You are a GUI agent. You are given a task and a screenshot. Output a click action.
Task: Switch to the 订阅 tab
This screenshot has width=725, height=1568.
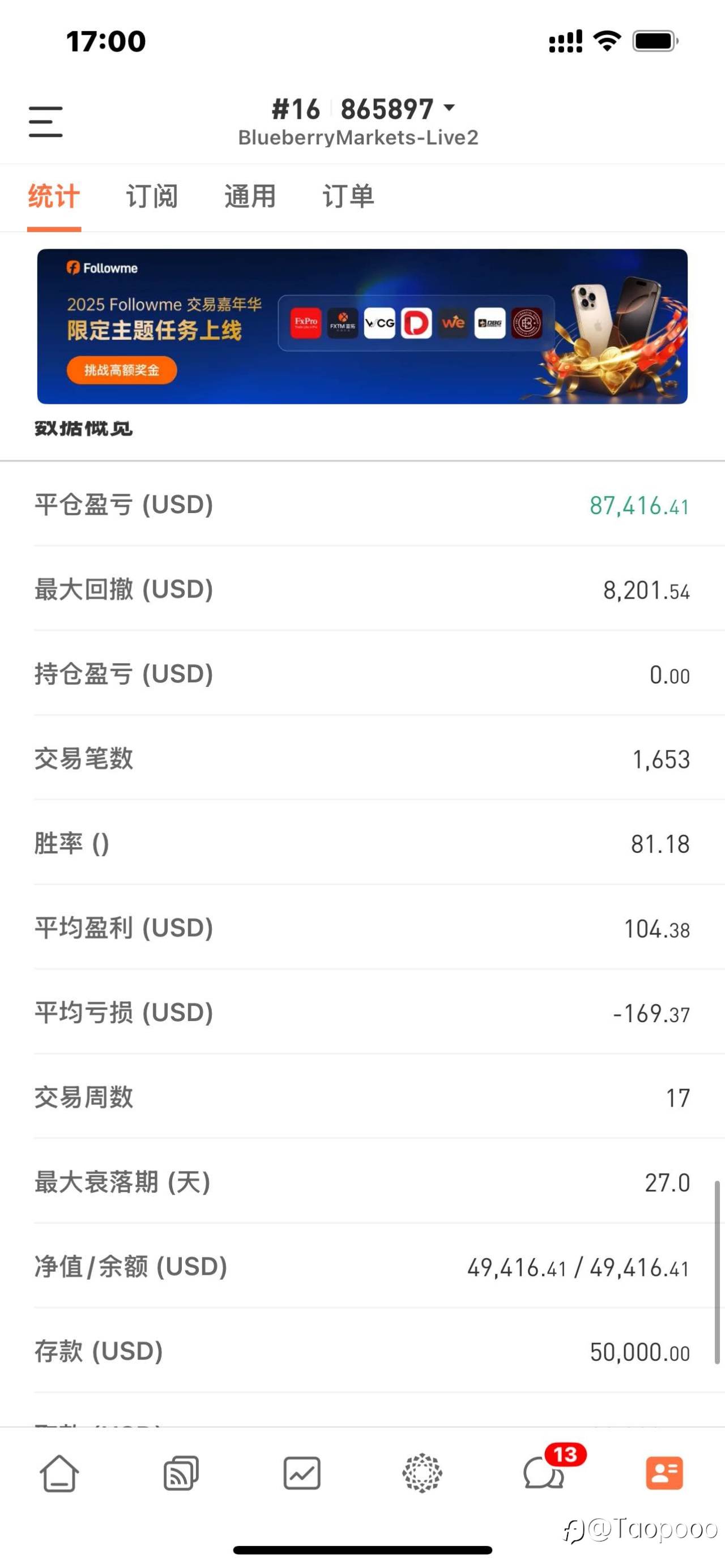[x=152, y=196]
